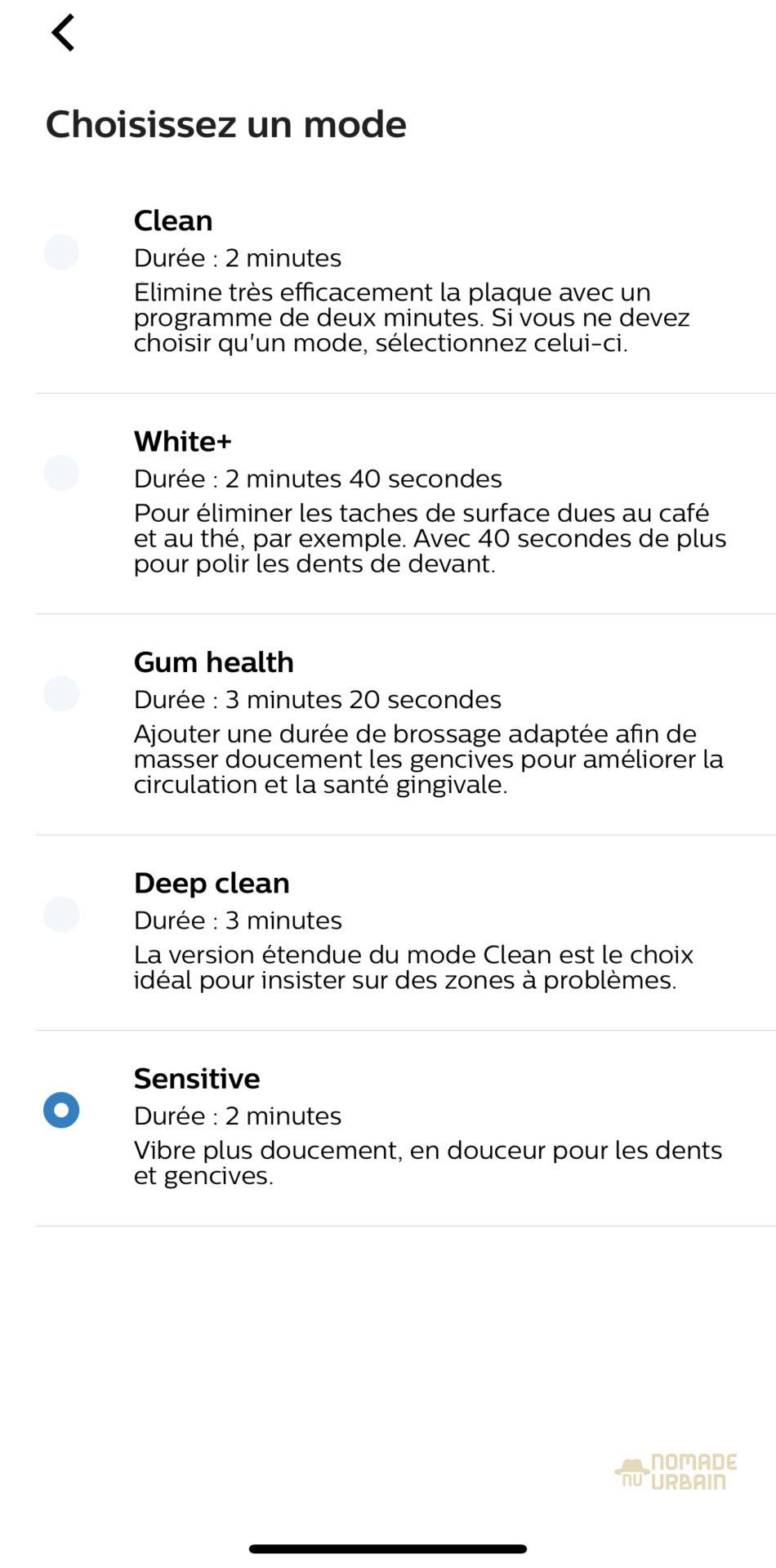
Task: Pick the Gum health mode
Action: [x=61, y=693]
